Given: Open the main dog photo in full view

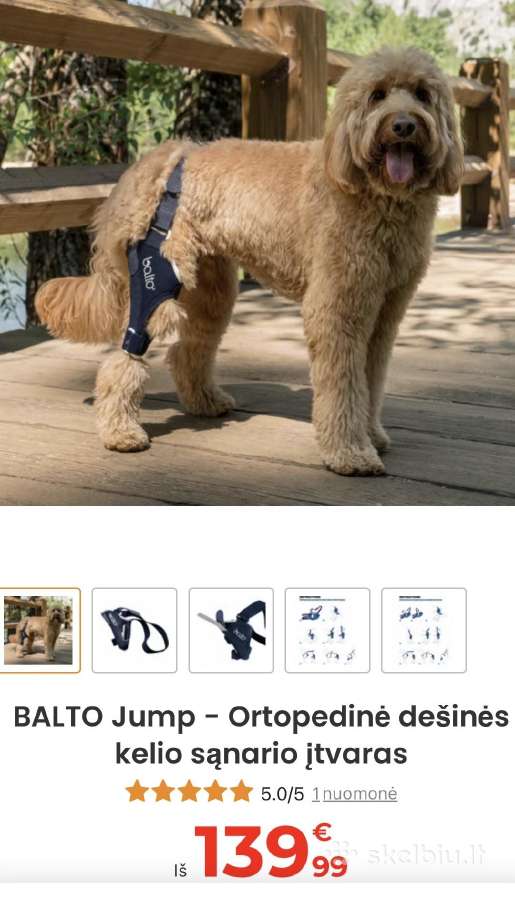Looking at the screenshot, I should pyautogui.click(x=257, y=253).
